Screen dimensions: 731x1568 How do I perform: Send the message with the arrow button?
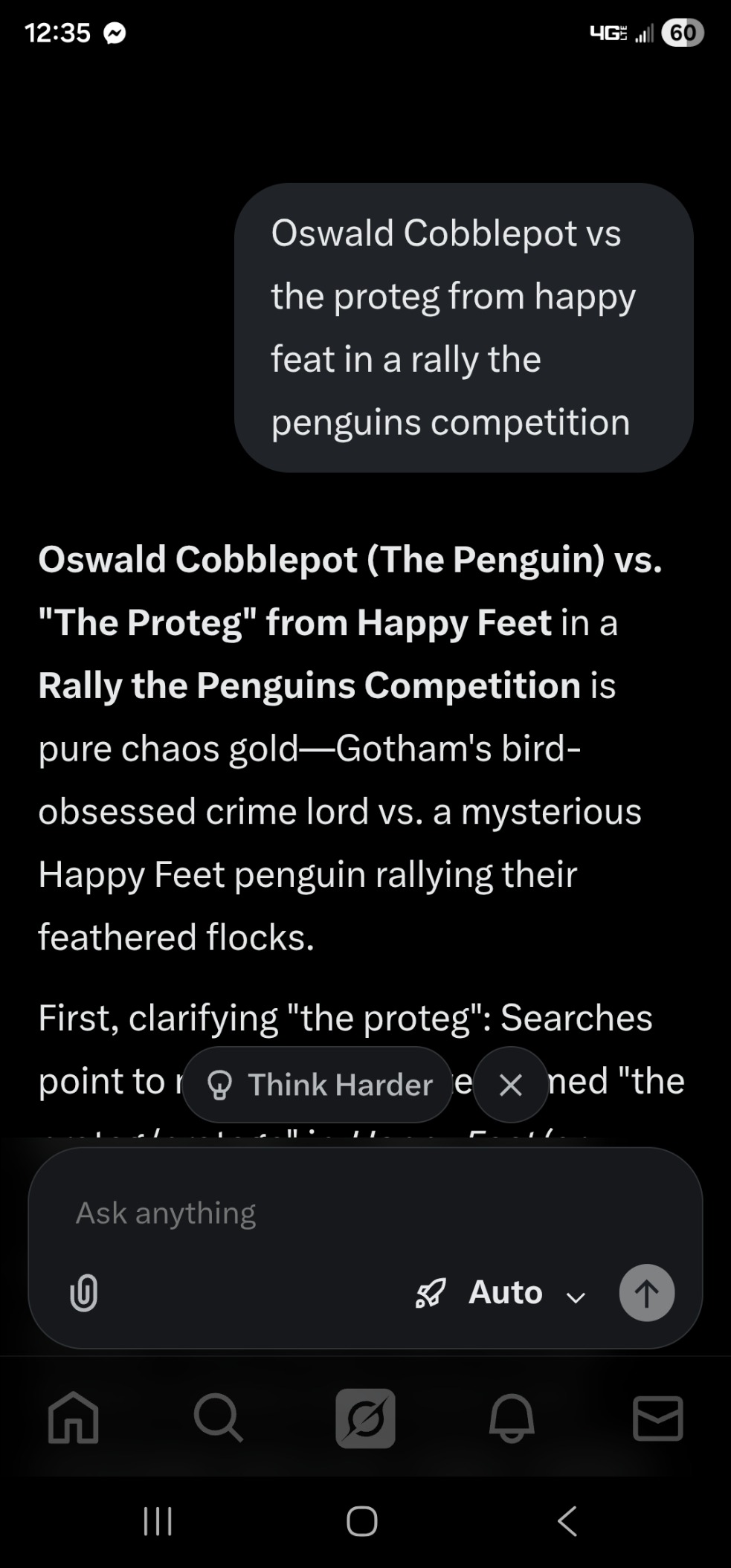pyautogui.click(x=646, y=1293)
